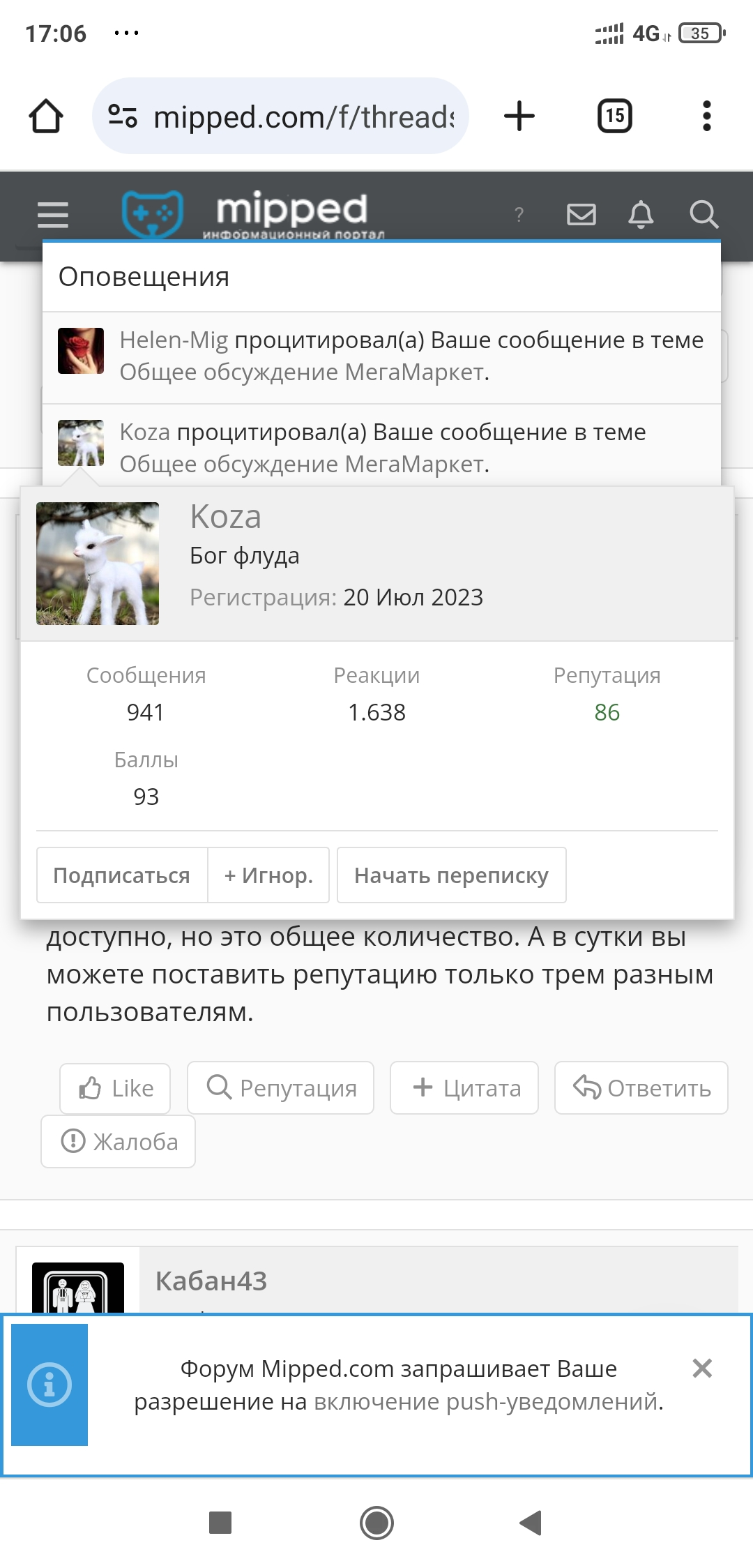Open the notifications bell
Viewport: 753px width, 1568px height.
pyautogui.click(x=641, y=214)
